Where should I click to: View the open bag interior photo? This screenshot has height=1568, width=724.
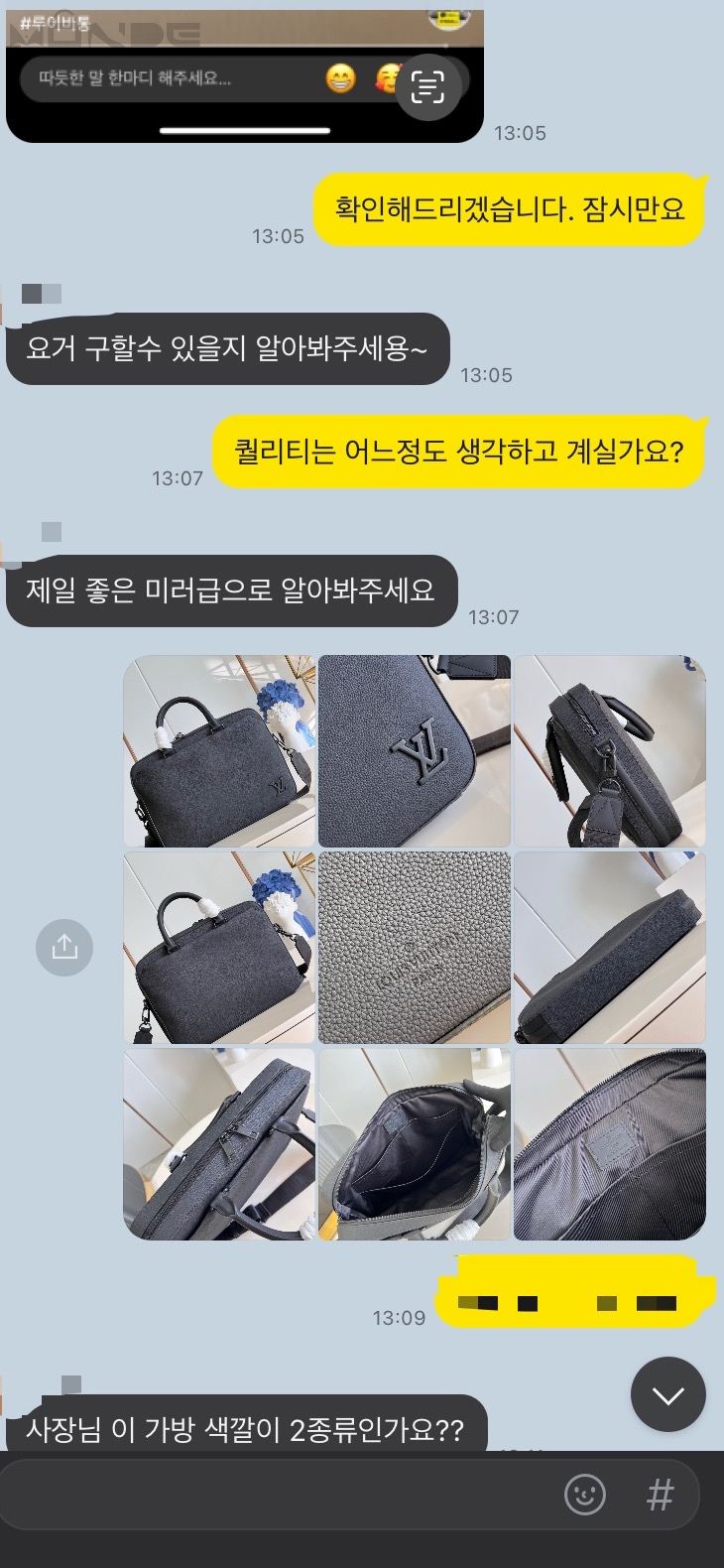tap(415, 1143)
